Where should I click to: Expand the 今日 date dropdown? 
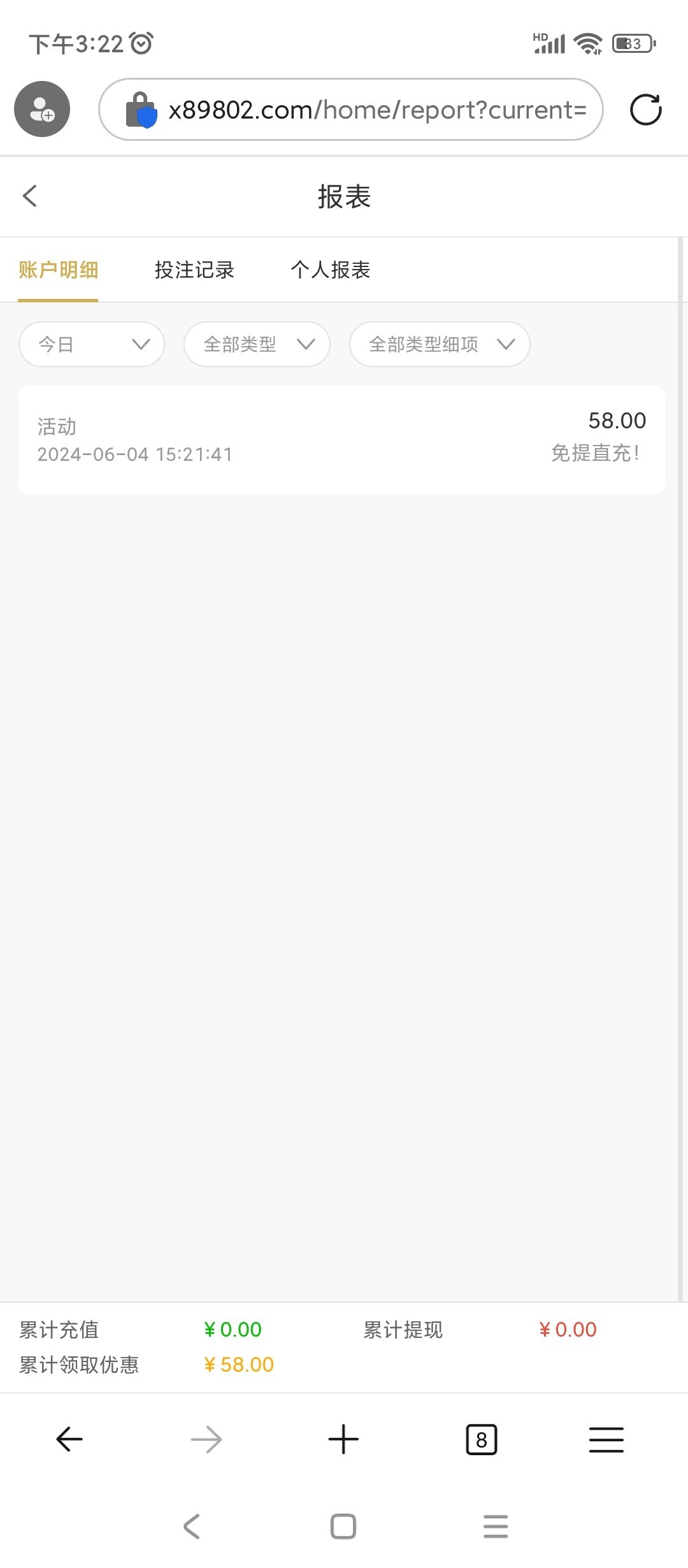pos(92,344)
